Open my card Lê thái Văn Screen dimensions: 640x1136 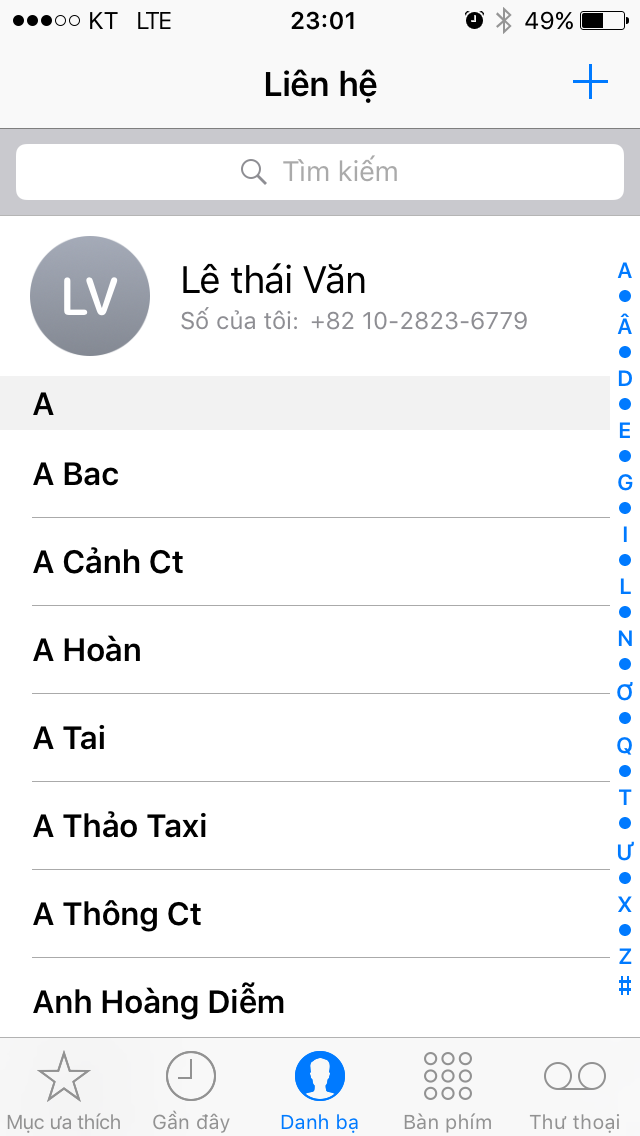point(300,296)
